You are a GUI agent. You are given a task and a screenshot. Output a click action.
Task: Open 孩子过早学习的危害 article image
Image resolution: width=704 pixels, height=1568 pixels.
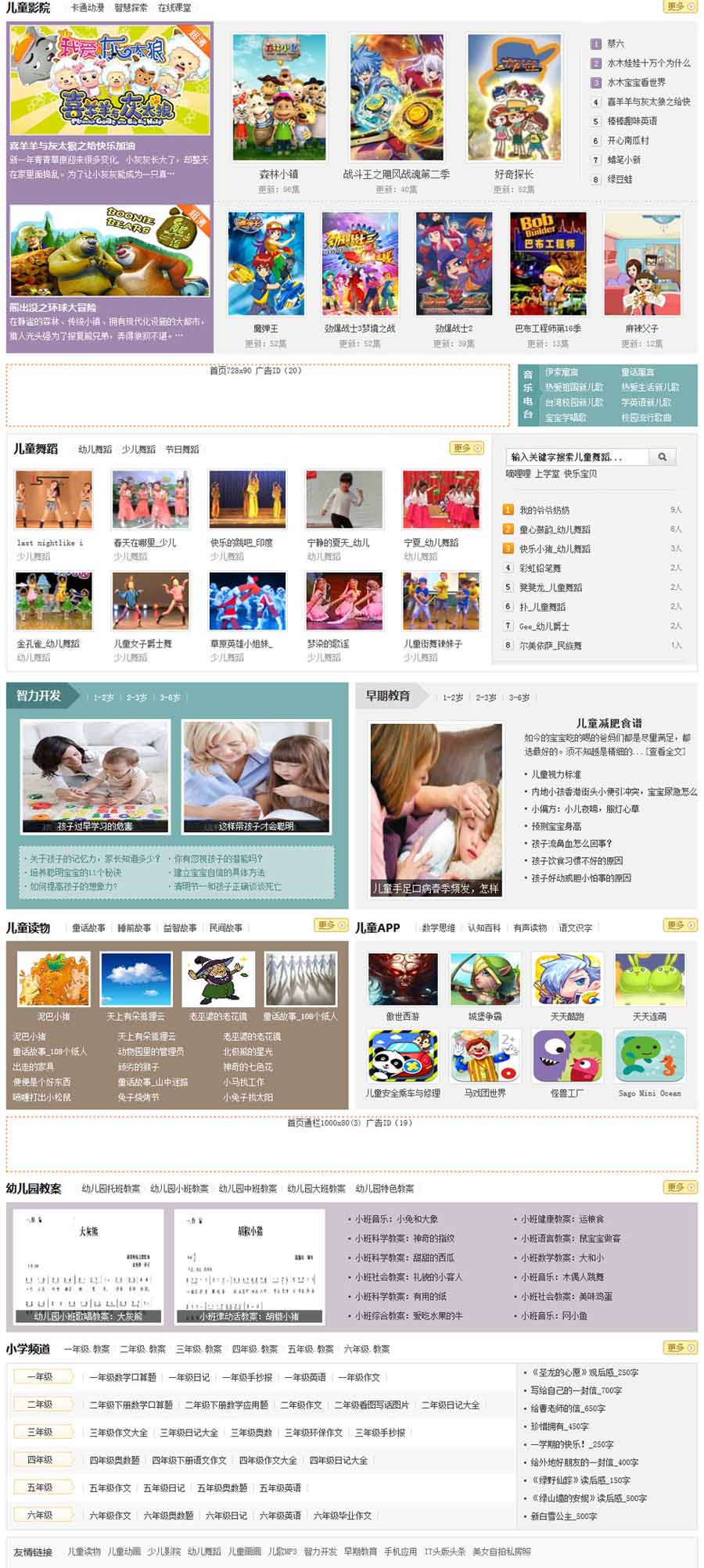tap(95, 777)
